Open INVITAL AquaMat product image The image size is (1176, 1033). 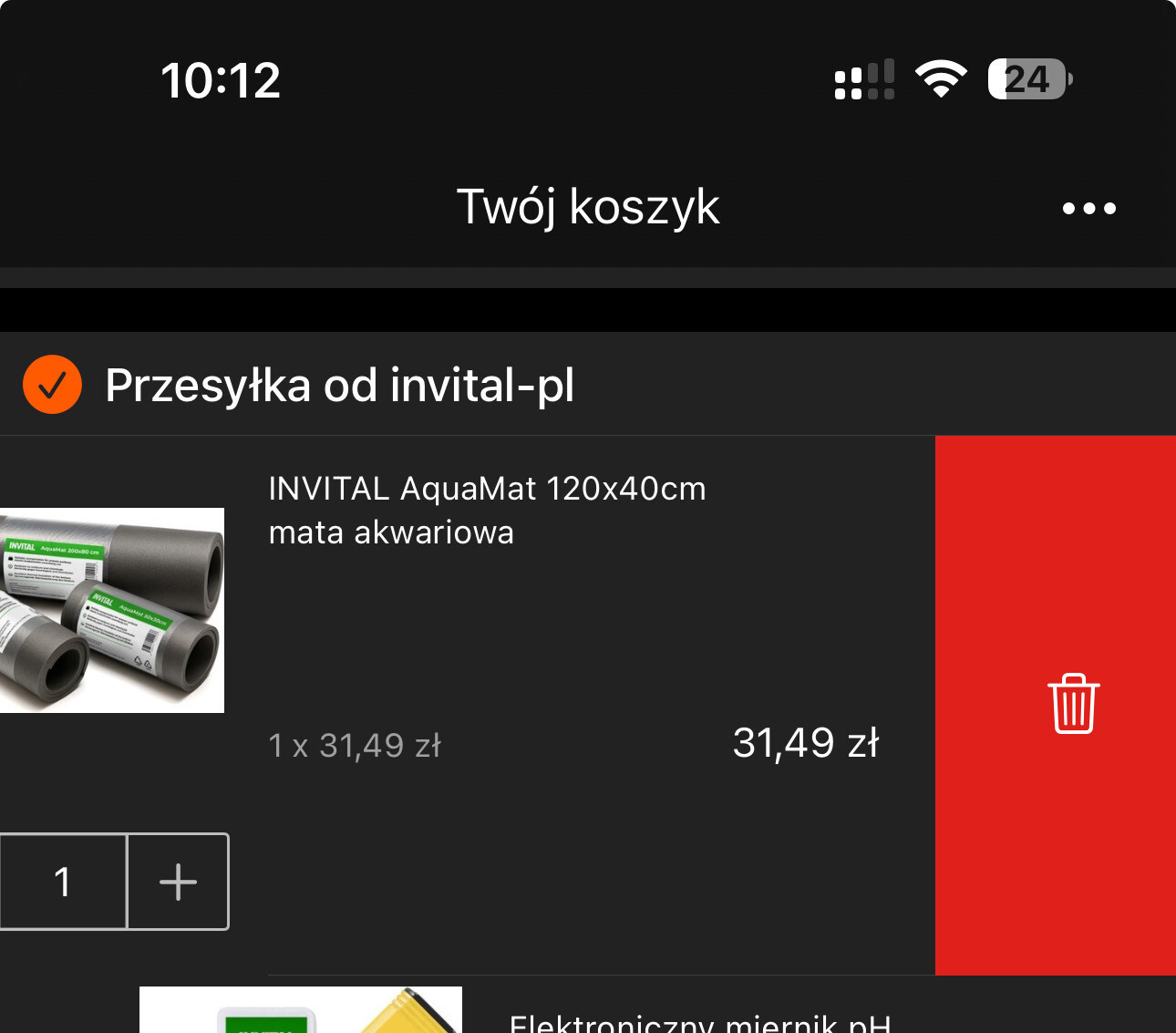111,610
